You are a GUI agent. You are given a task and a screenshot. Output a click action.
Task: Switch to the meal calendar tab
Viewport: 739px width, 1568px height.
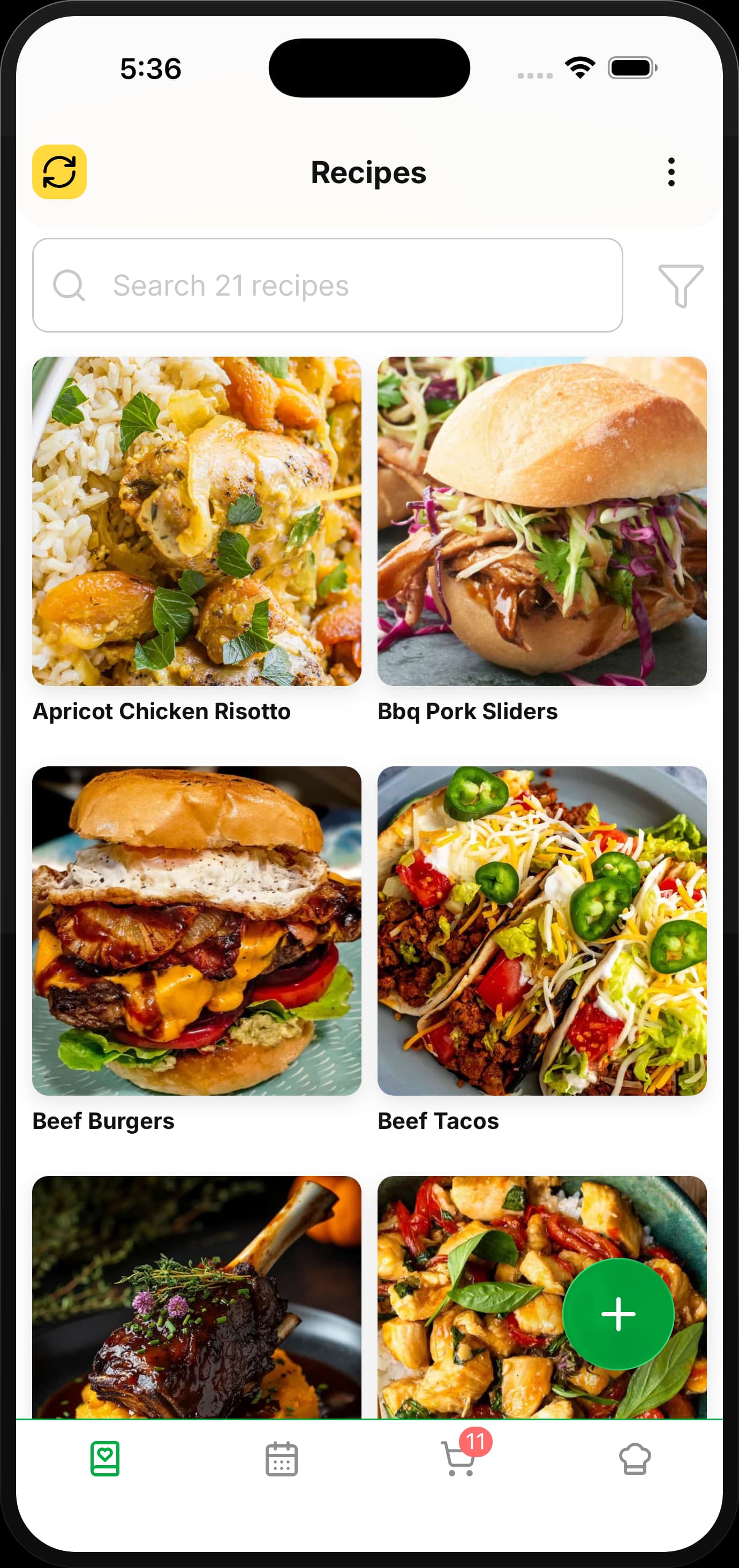click(281, 1458)
